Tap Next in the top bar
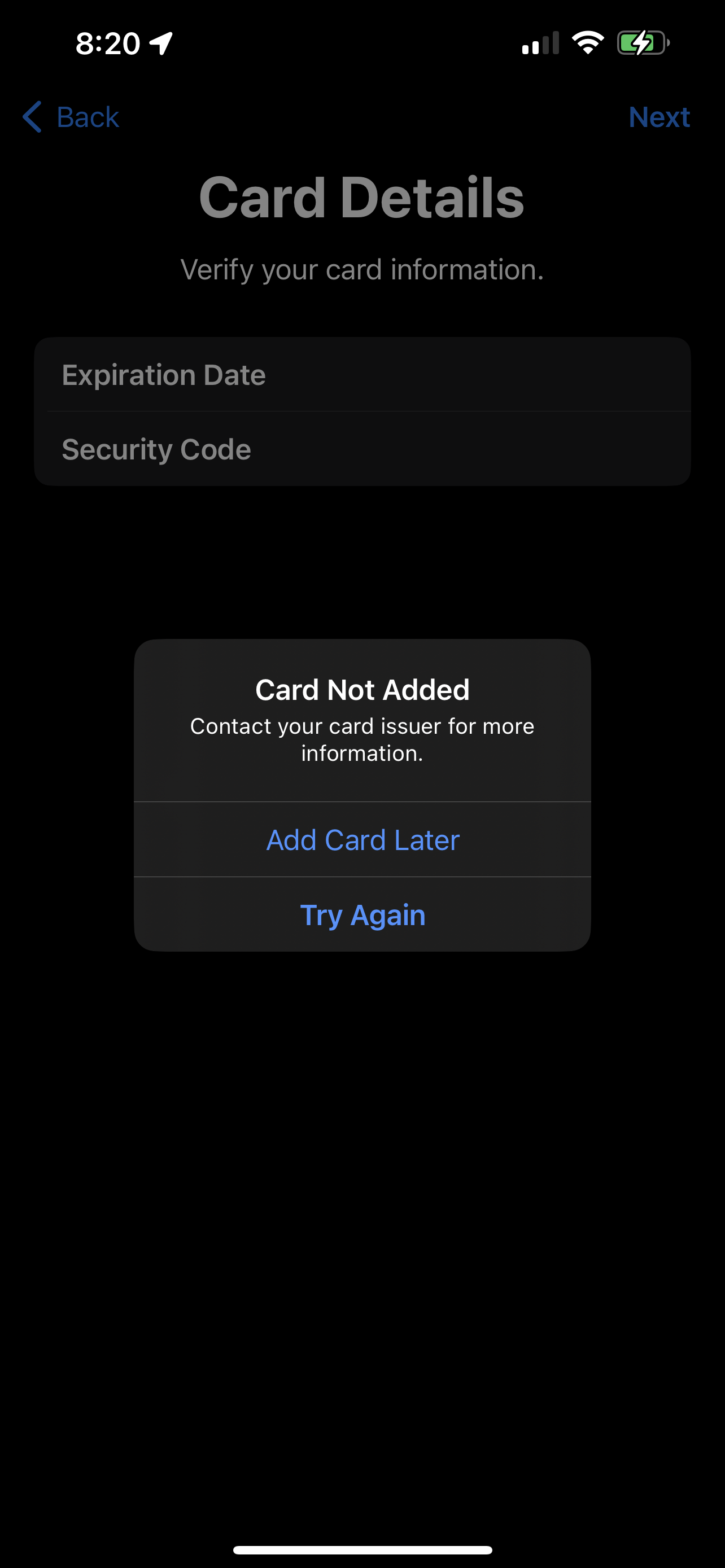The image size is (725, 1568). tap(658, 117)
